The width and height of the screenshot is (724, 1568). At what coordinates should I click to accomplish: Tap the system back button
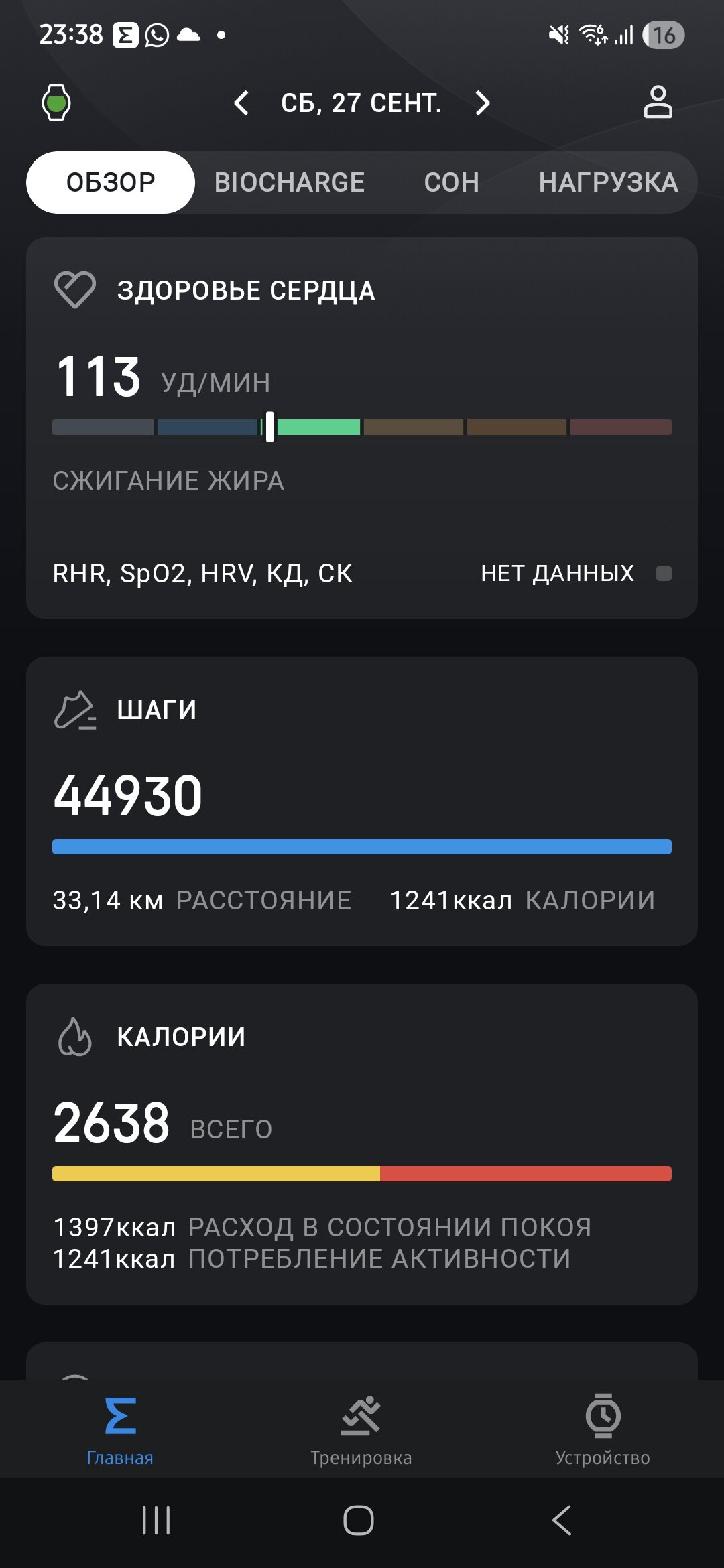pyautogui.click(x=562, y=1520)
